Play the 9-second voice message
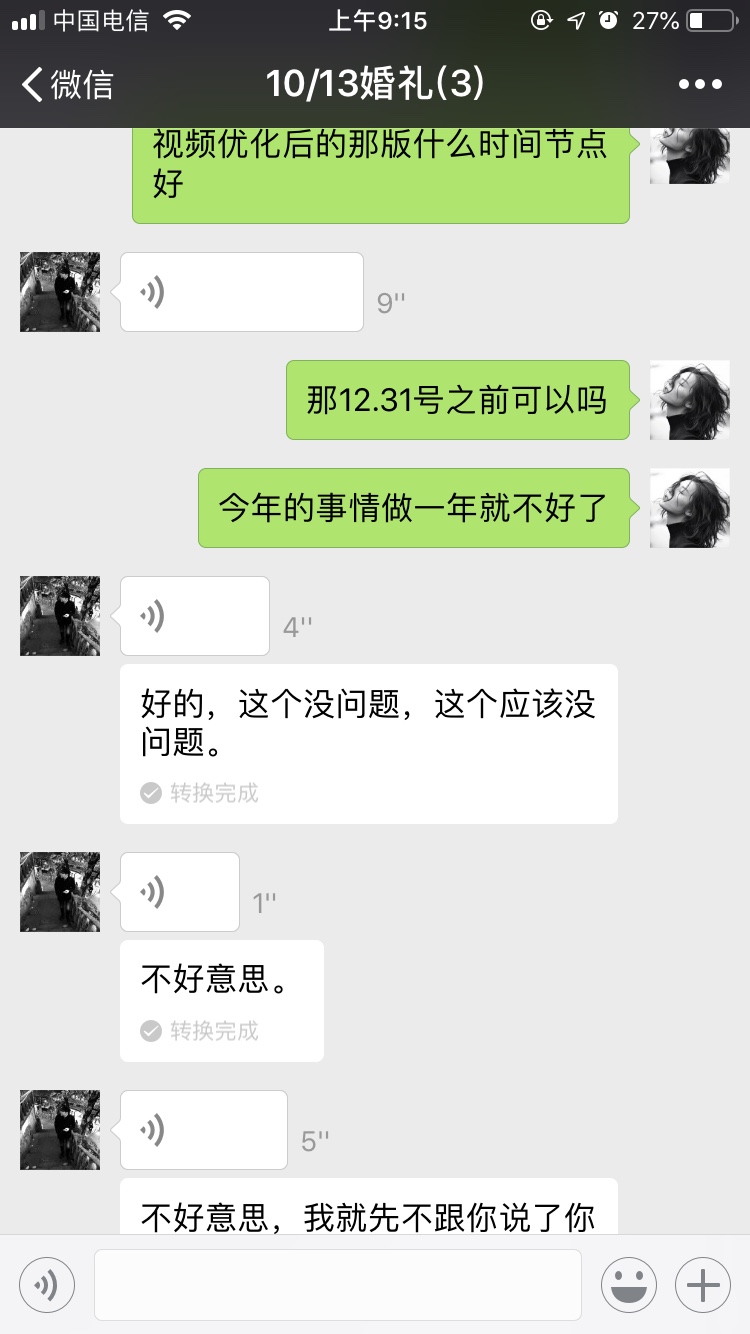 coord(242,292)
